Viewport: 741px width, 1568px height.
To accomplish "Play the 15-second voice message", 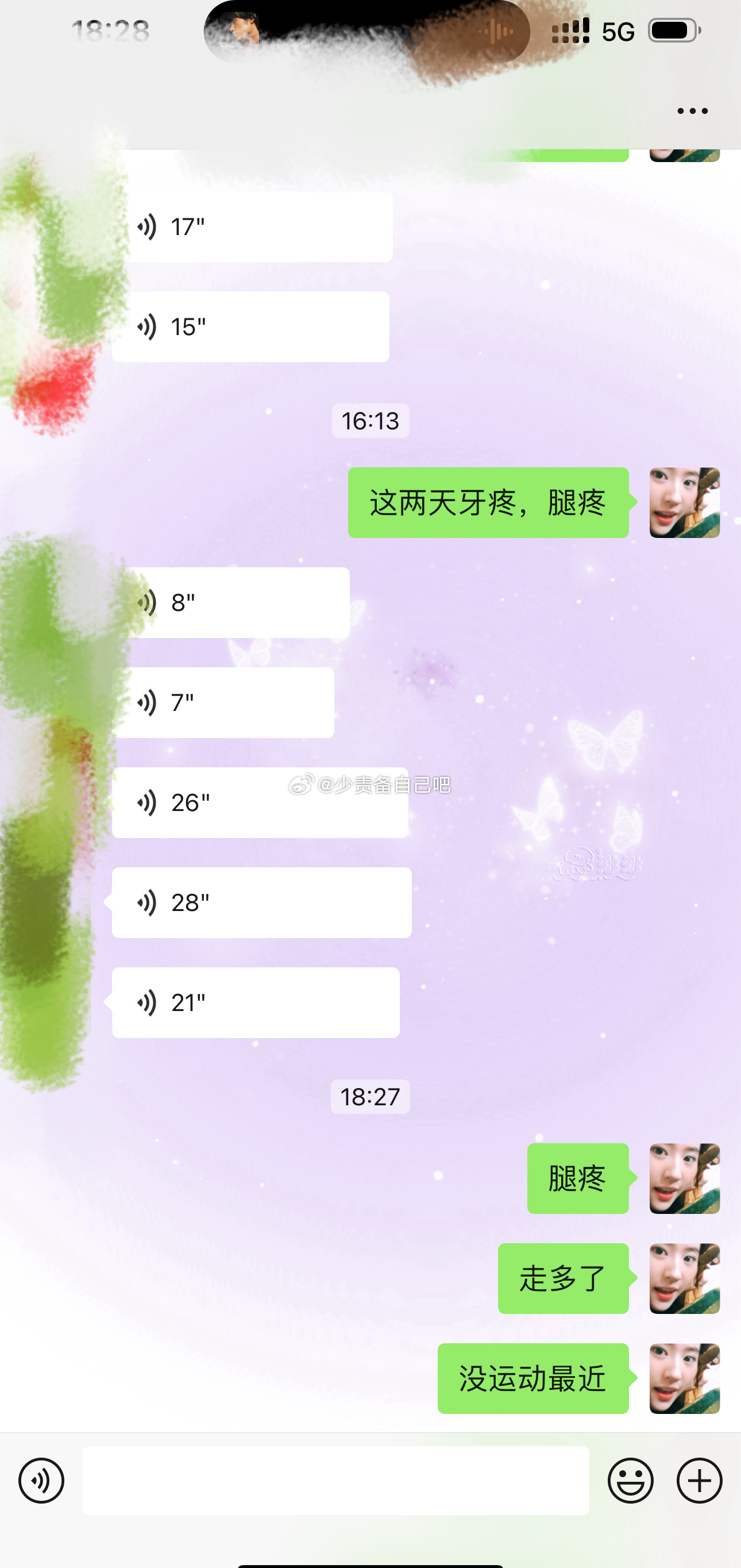I will [250, 327].
